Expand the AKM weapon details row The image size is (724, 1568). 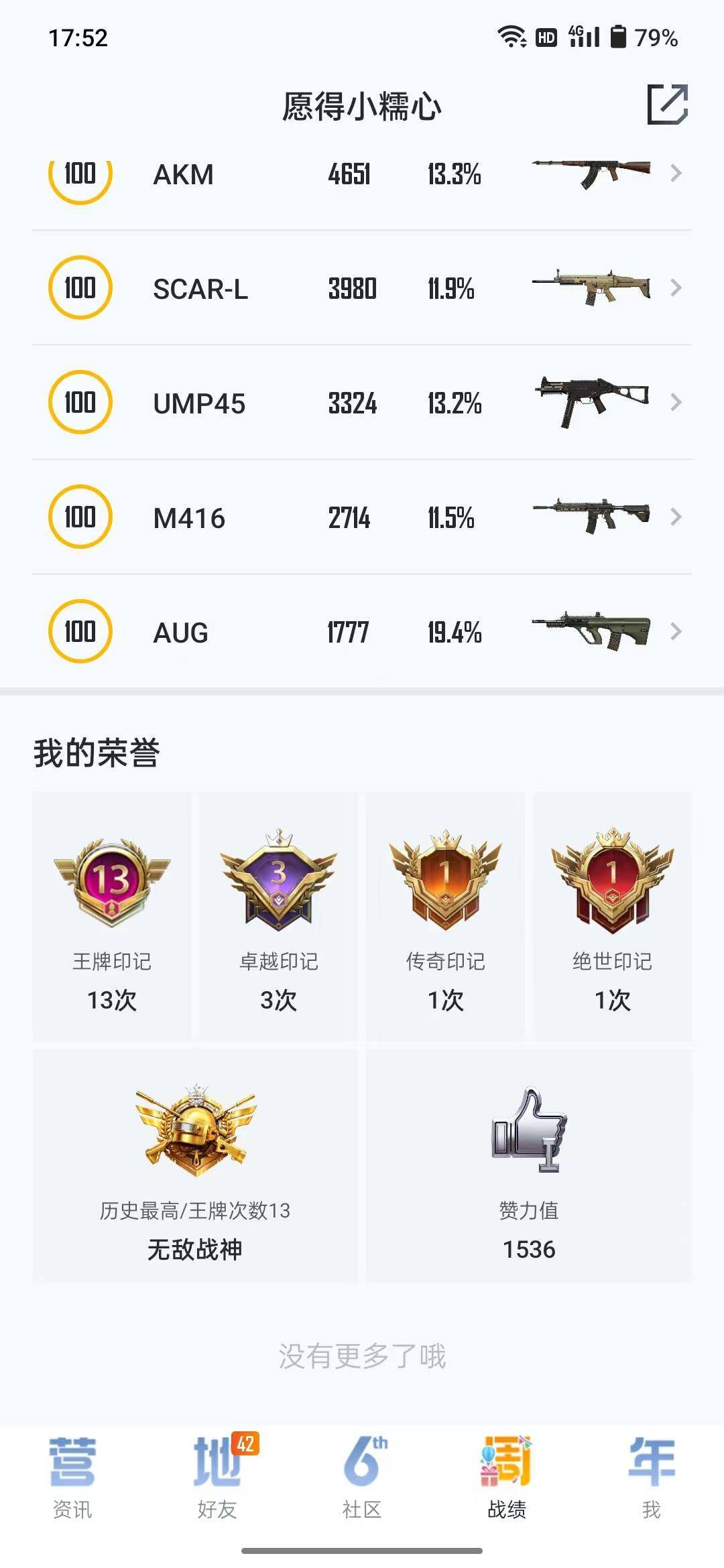[362, 176]
